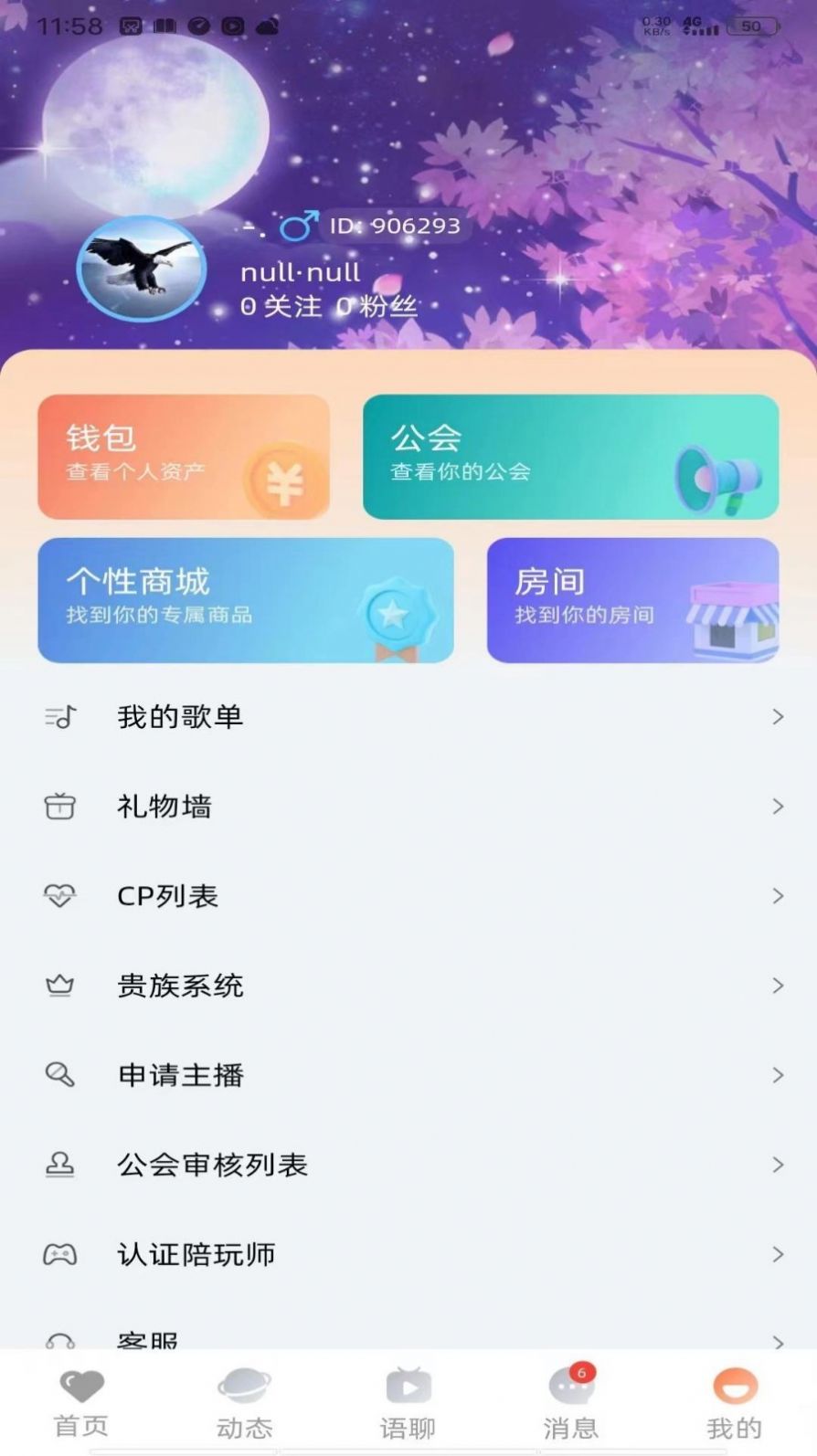Click the 客服 headset icon
The image size is (817, 1456).
coord(59,1340)
